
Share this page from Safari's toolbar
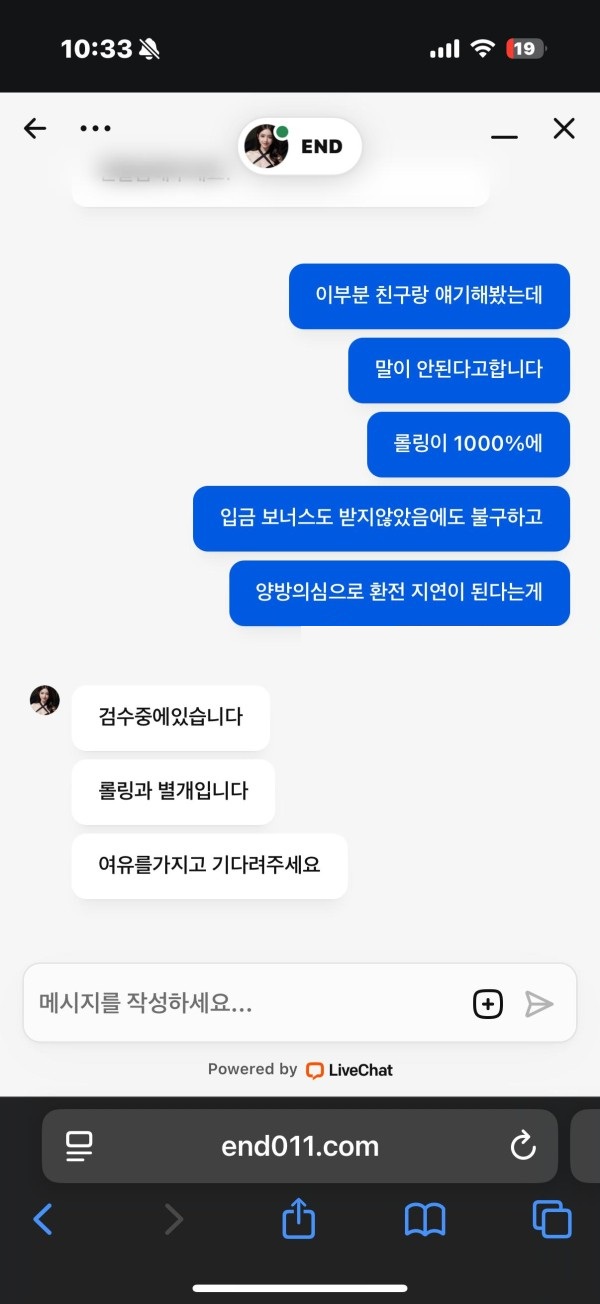click(298, 1219)
